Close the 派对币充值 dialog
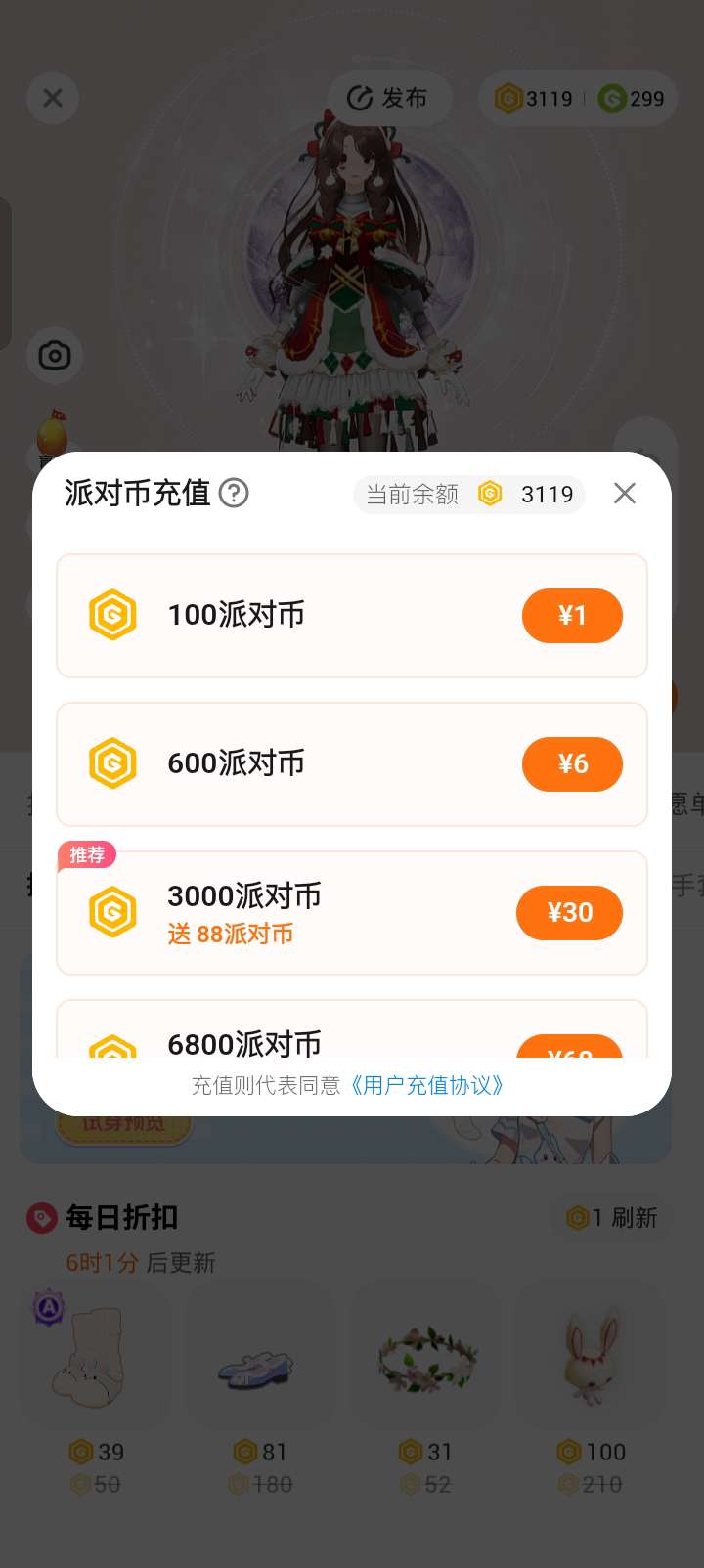 (625, 494)
